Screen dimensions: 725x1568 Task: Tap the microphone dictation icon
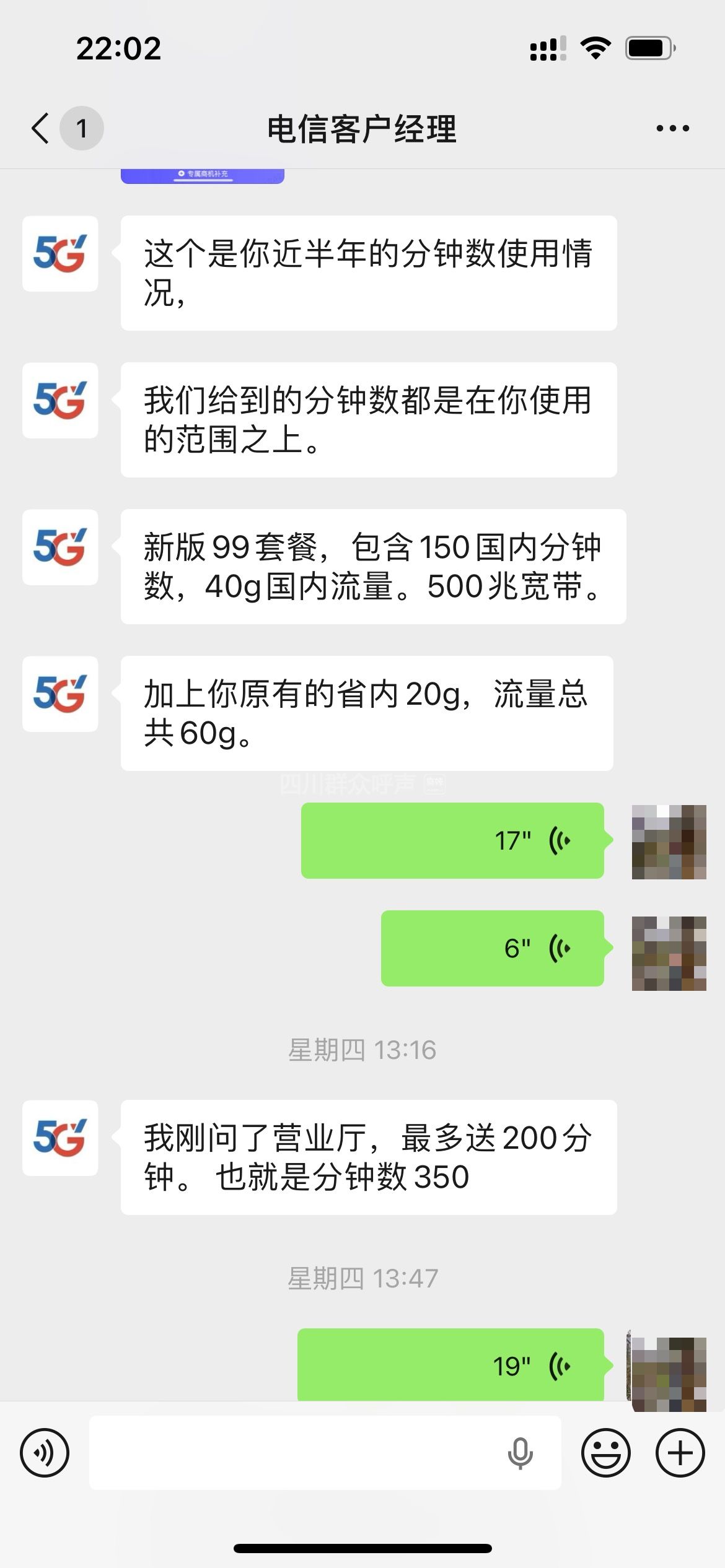[x=520, y=1453]
